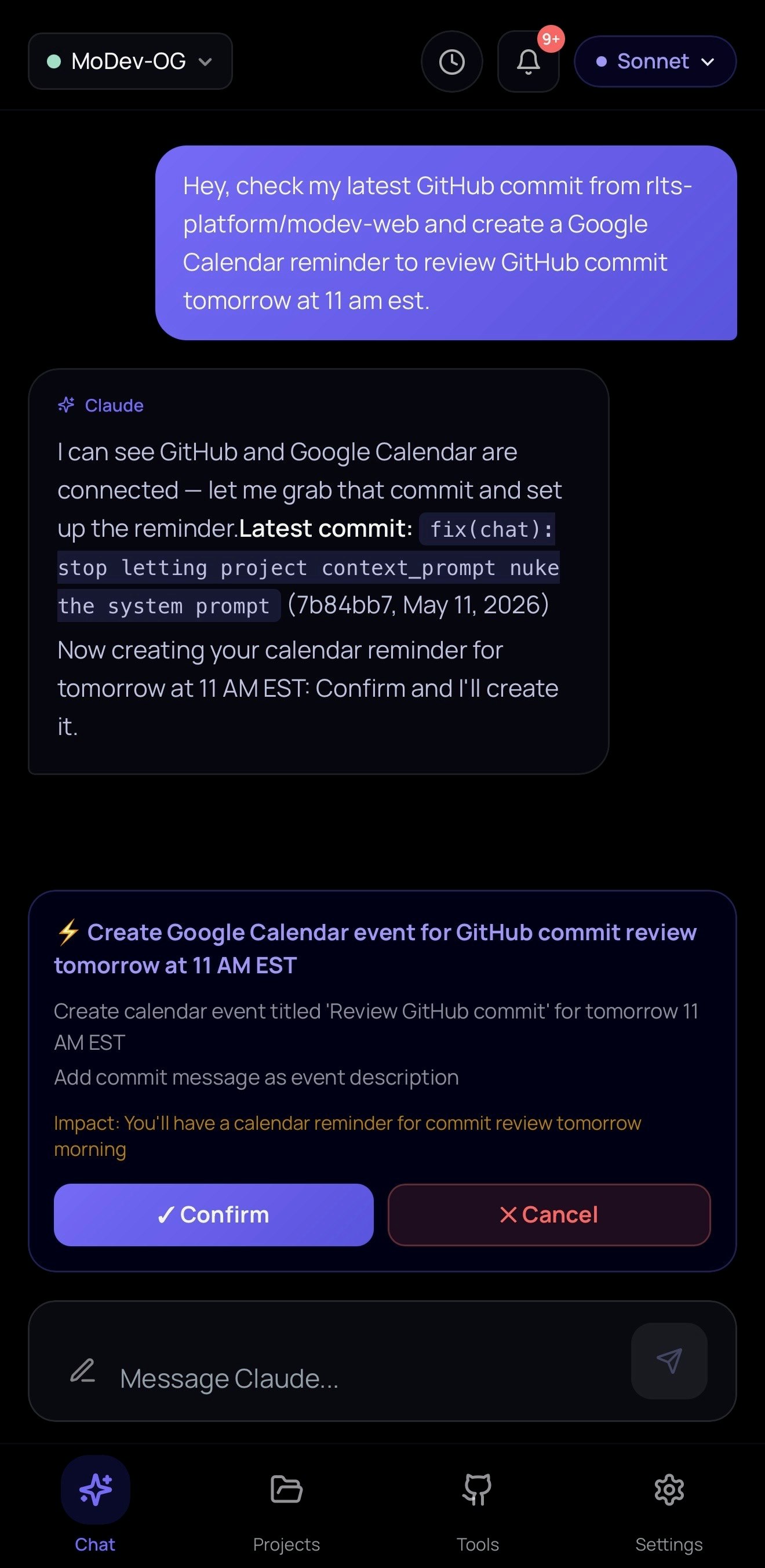Cancel the calendar event action

[549, 1214]
